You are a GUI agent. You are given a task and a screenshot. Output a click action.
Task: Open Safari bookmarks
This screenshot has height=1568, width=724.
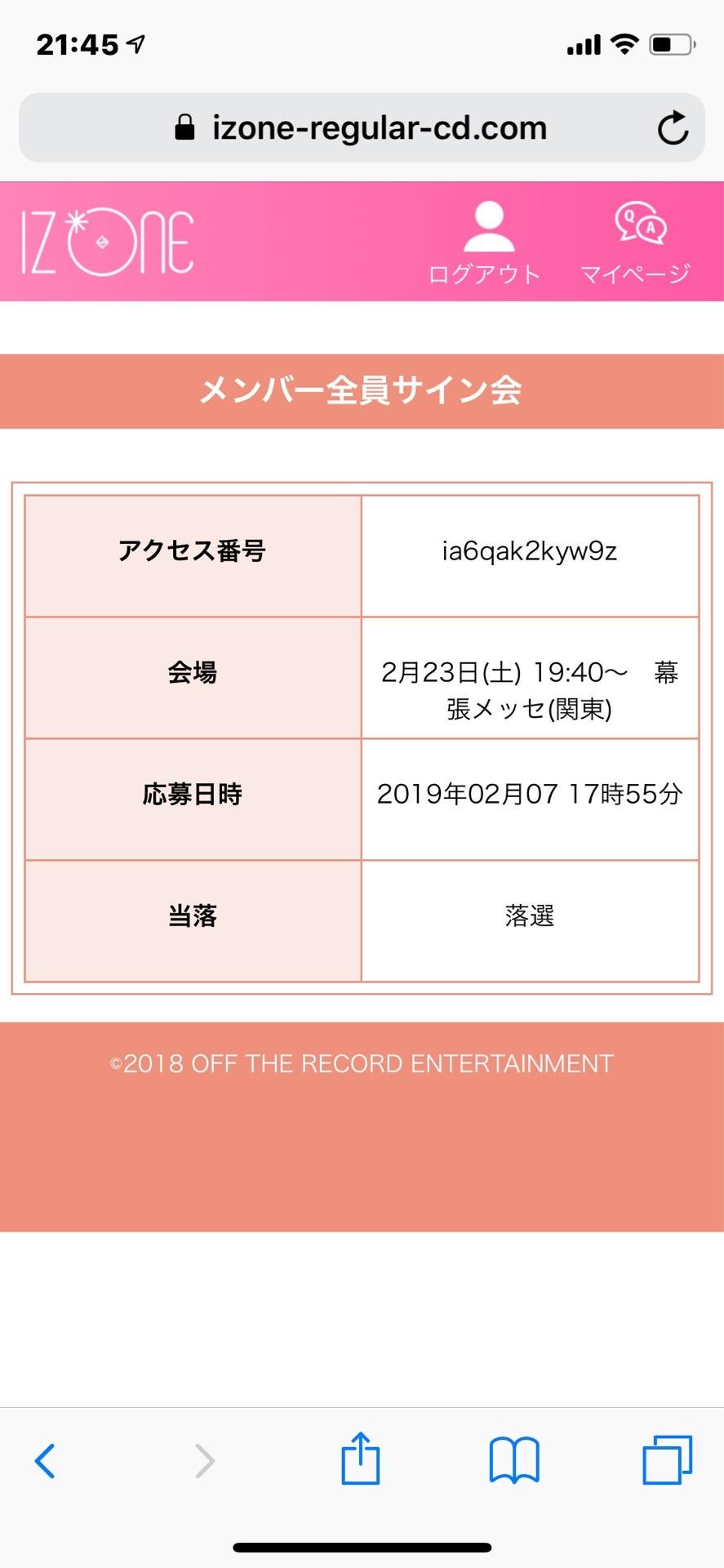513,1459
